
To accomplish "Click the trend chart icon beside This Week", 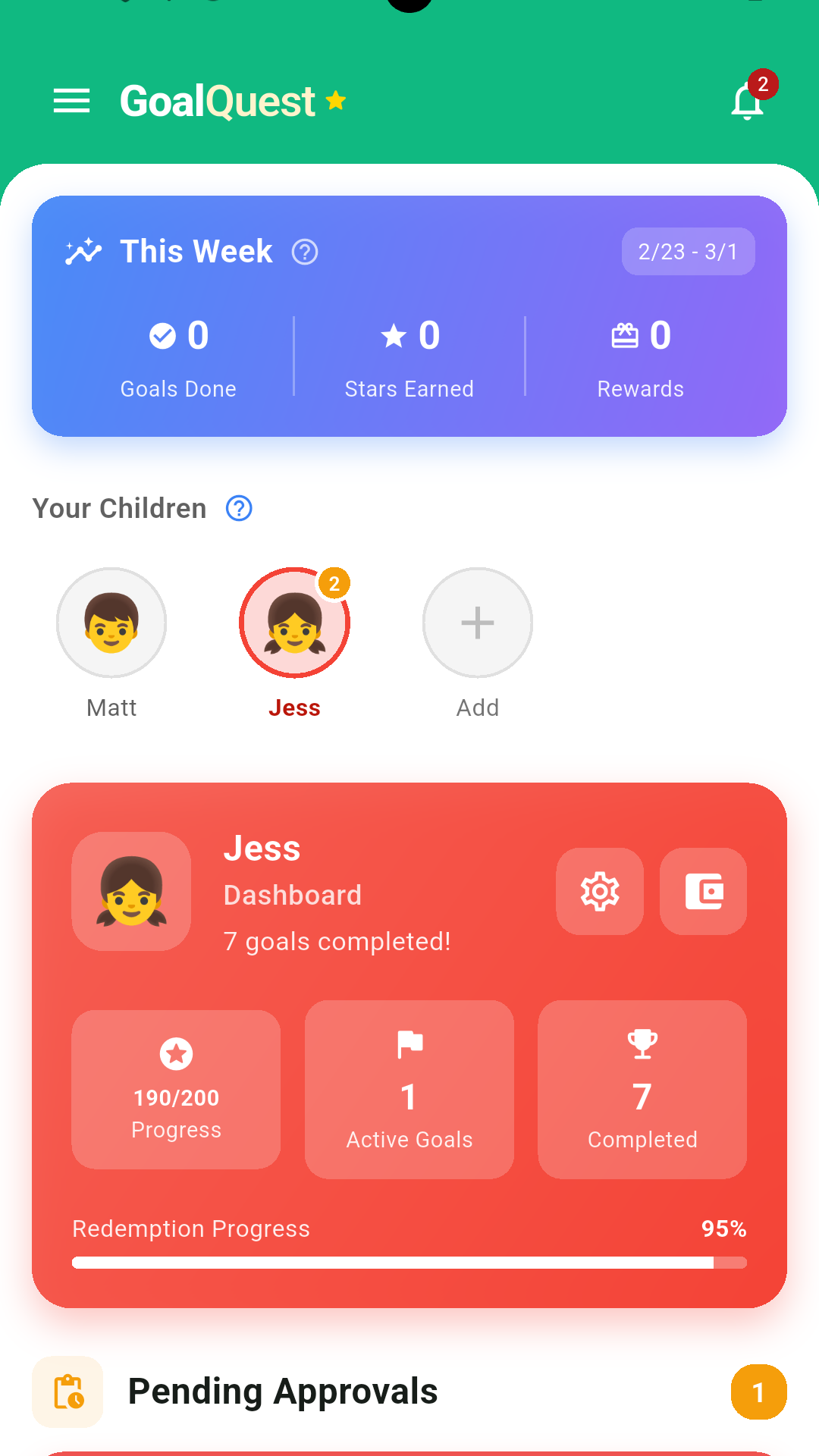I will pyautogui.click(x=83, y=251).
